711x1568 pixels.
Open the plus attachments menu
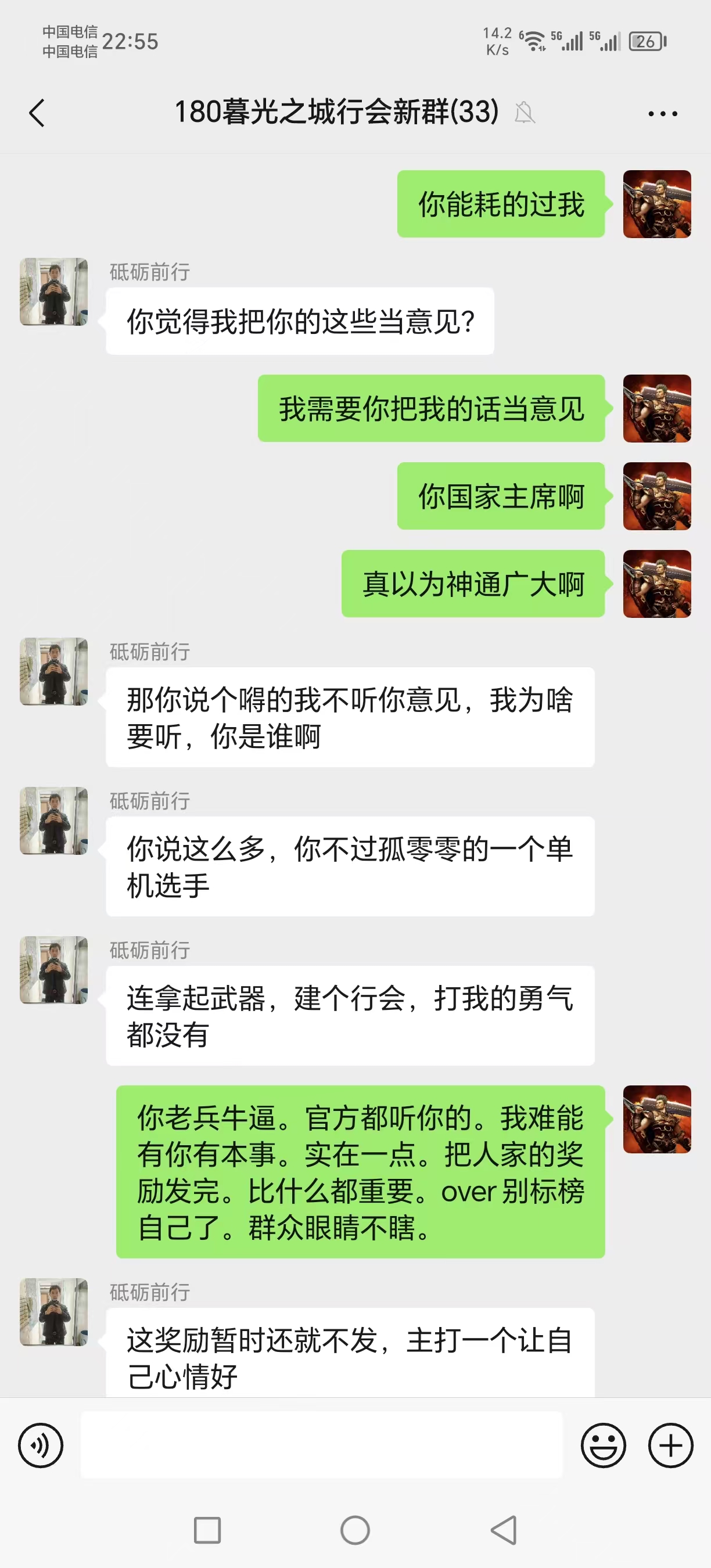pyautogui.click(x=670, y=1445)
